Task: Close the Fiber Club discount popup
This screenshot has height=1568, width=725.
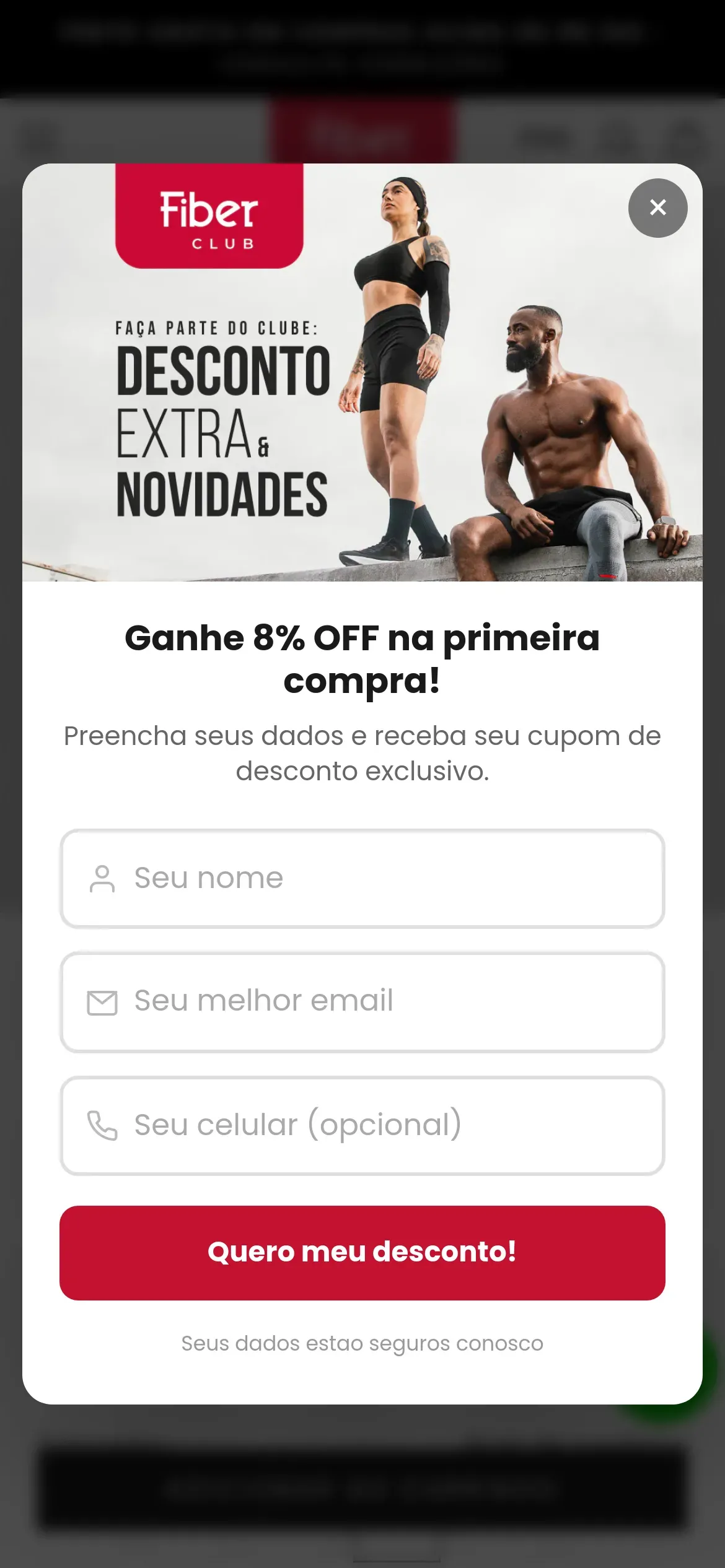Action: pos(657,207)
